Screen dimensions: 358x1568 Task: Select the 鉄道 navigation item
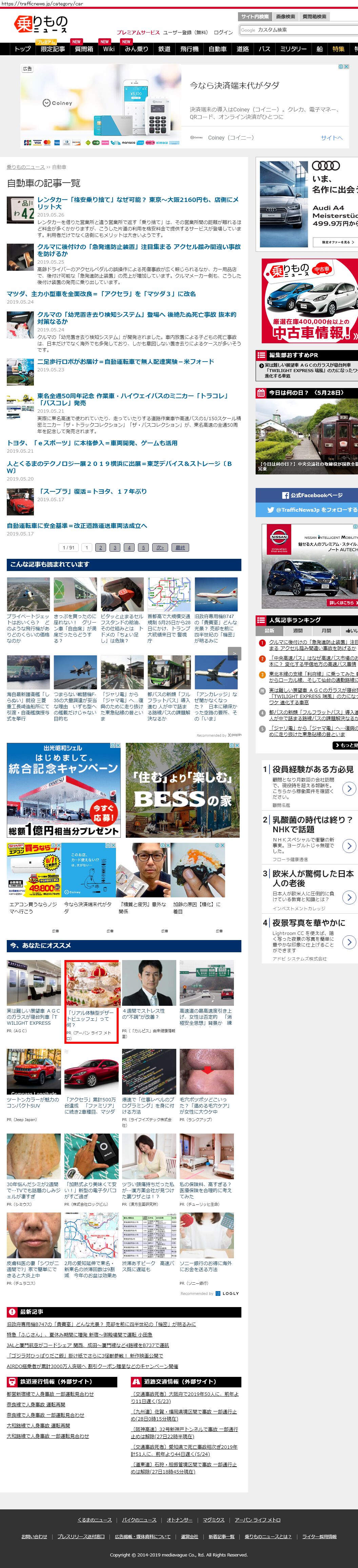tap(164, 49)
